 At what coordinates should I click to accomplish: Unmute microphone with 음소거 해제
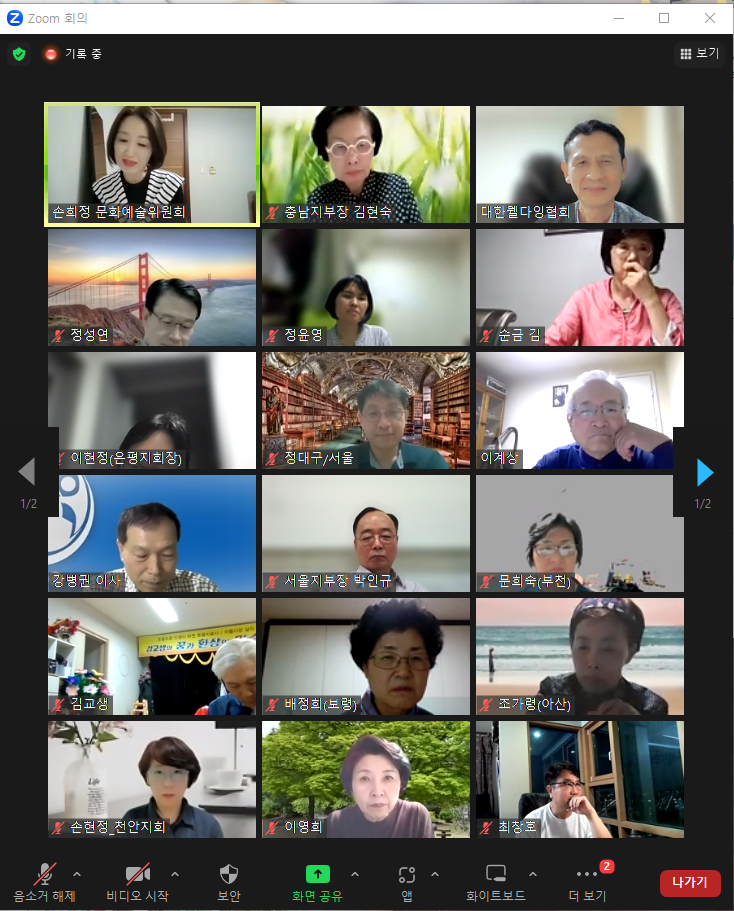coord(44,880)
